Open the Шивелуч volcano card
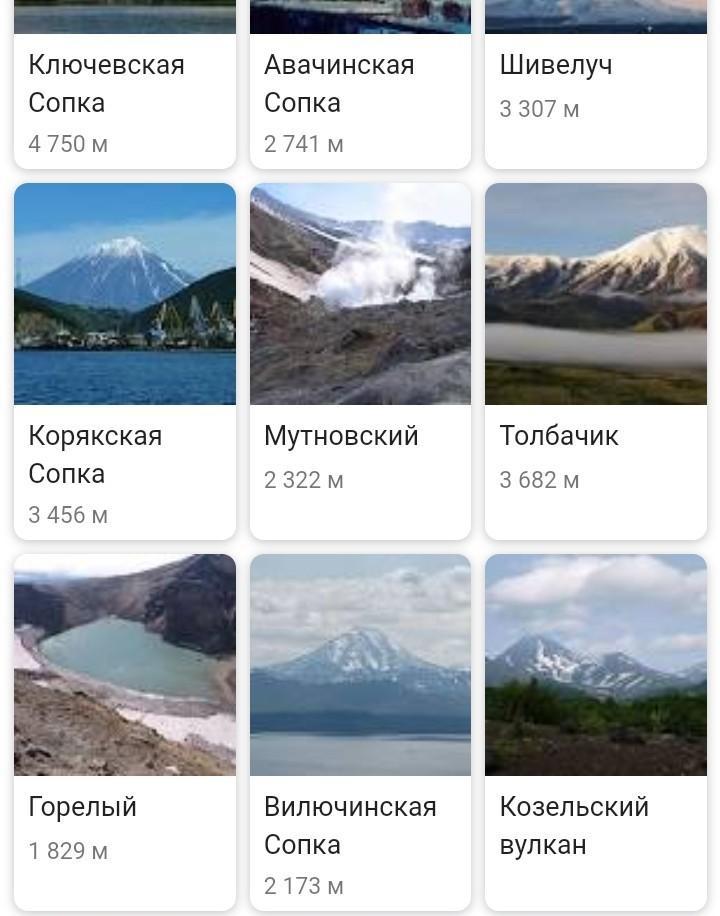Image resolution: width=720 pixels, height=916 pixels. (596, 85)
